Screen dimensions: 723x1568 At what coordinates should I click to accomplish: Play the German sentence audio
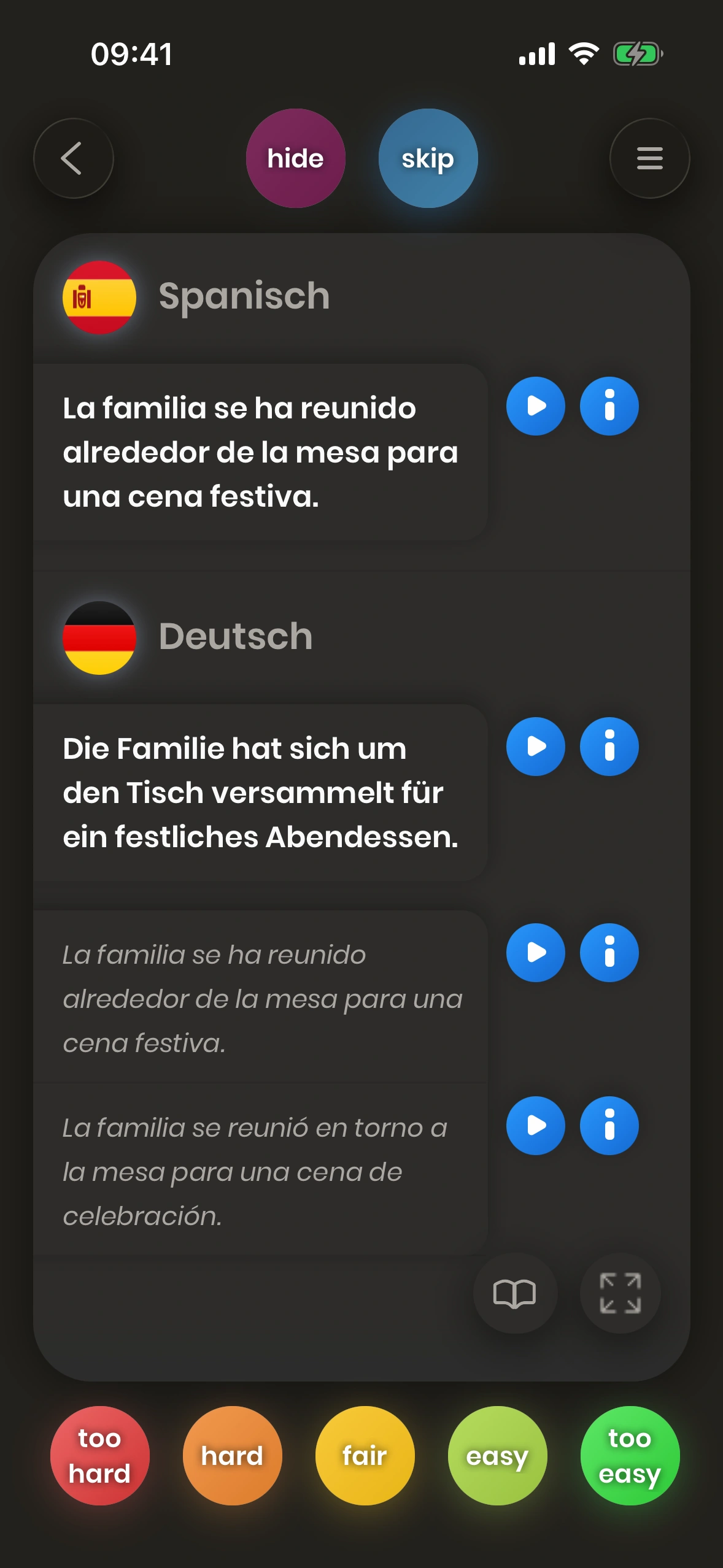[535, 747]
